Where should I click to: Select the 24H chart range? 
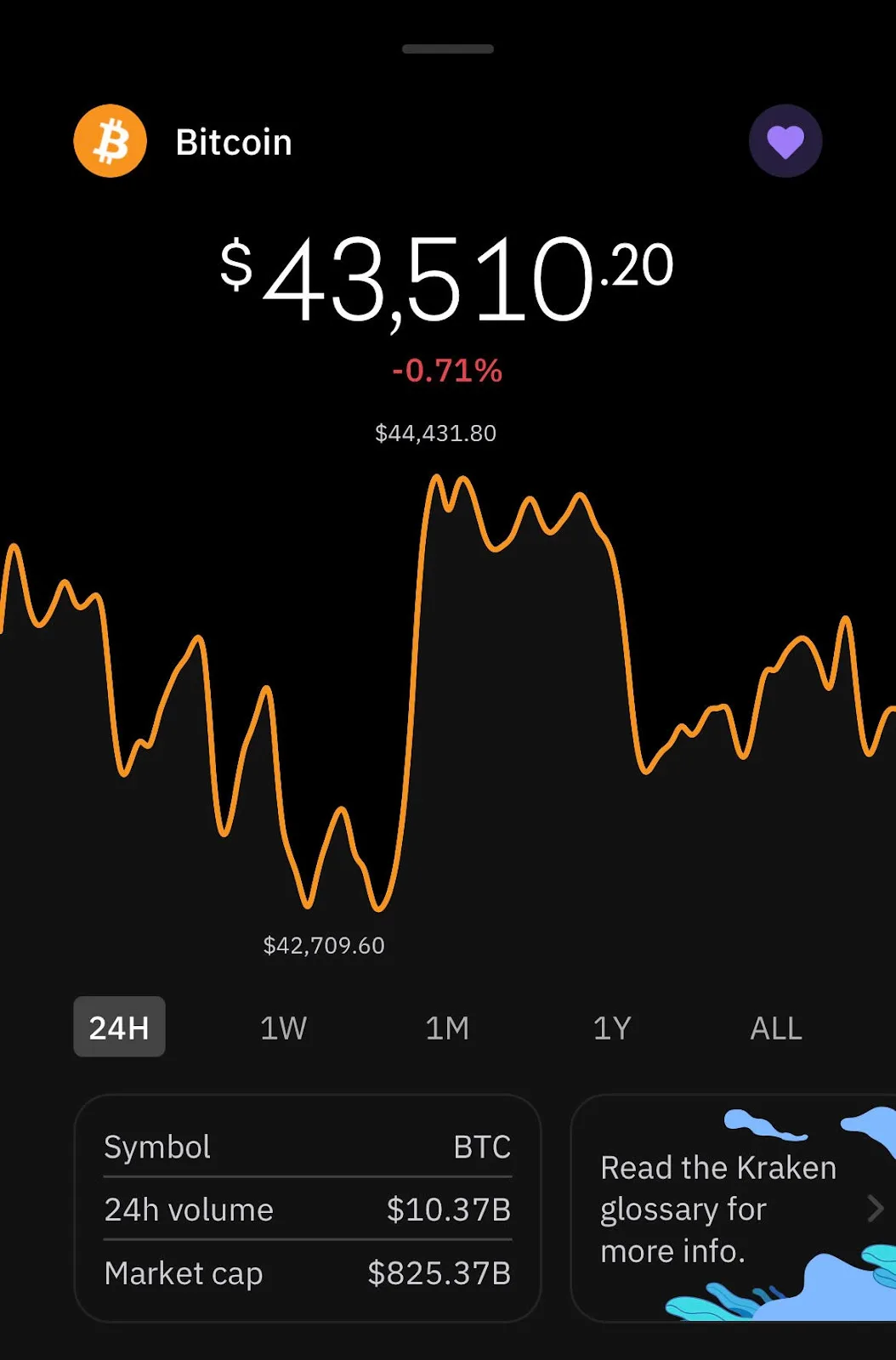pos(119,1027)
